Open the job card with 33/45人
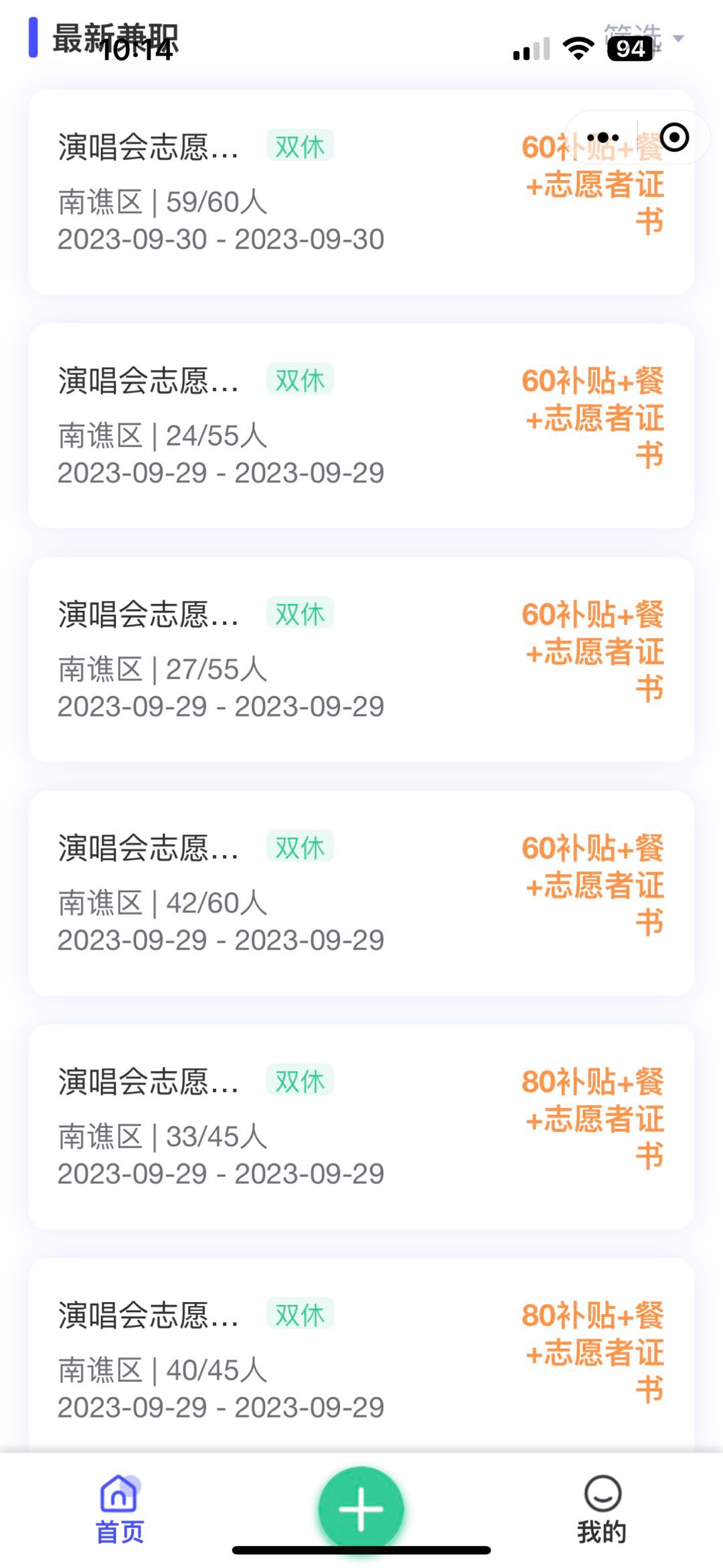Viewport: 723px width, 1568px height. [x=361, y=1127]
